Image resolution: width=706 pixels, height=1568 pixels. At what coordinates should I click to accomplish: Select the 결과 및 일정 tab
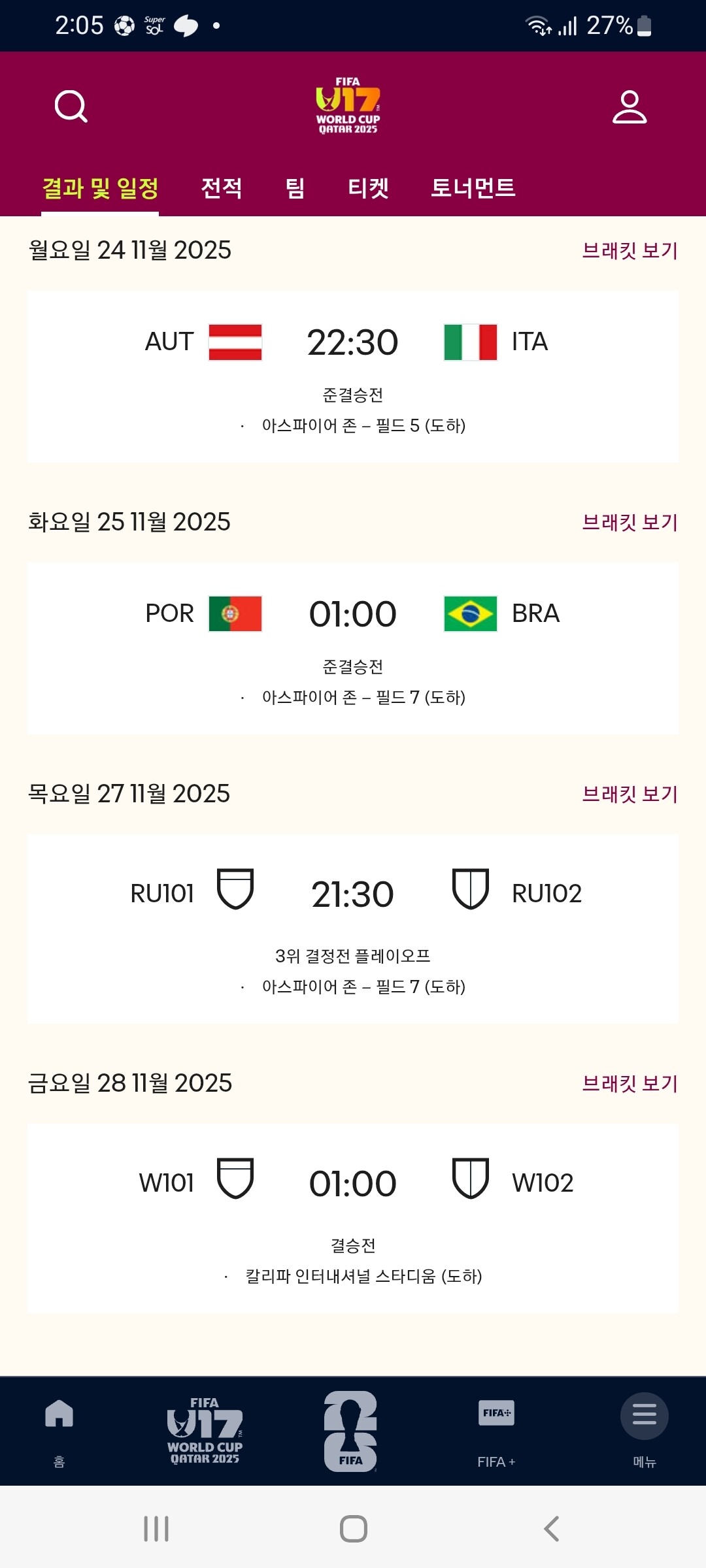tap(100, 188)
